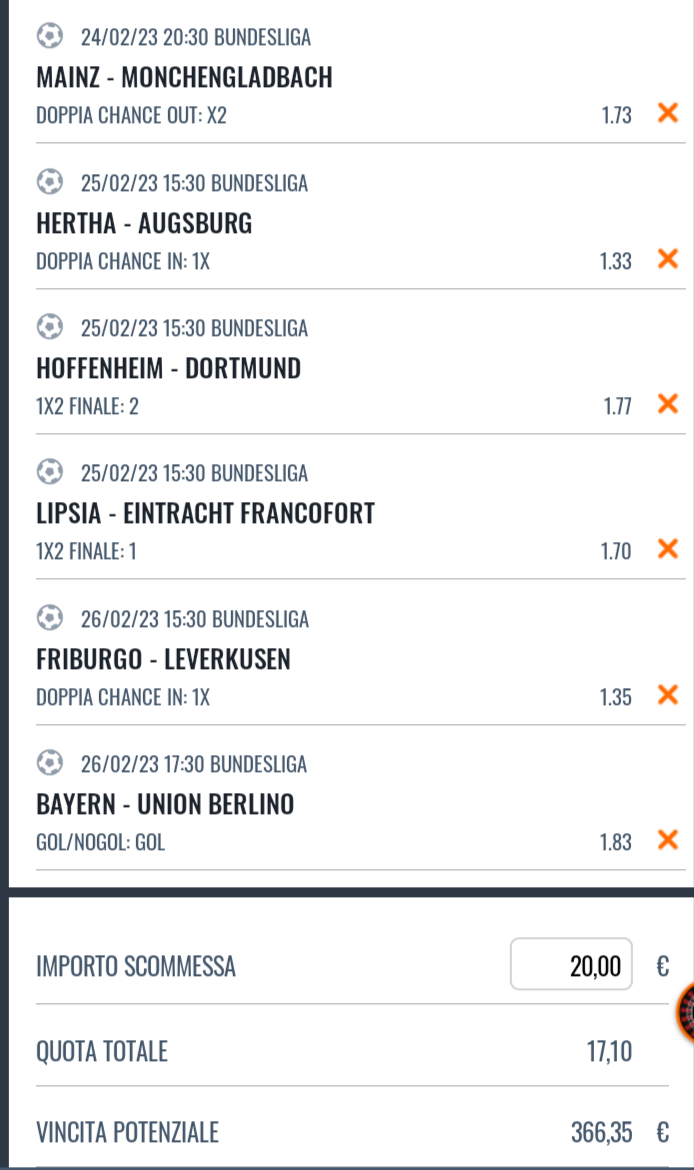Open the floating roulette casino icon
Screen dimensions: 694x1170
[686, 1013]
